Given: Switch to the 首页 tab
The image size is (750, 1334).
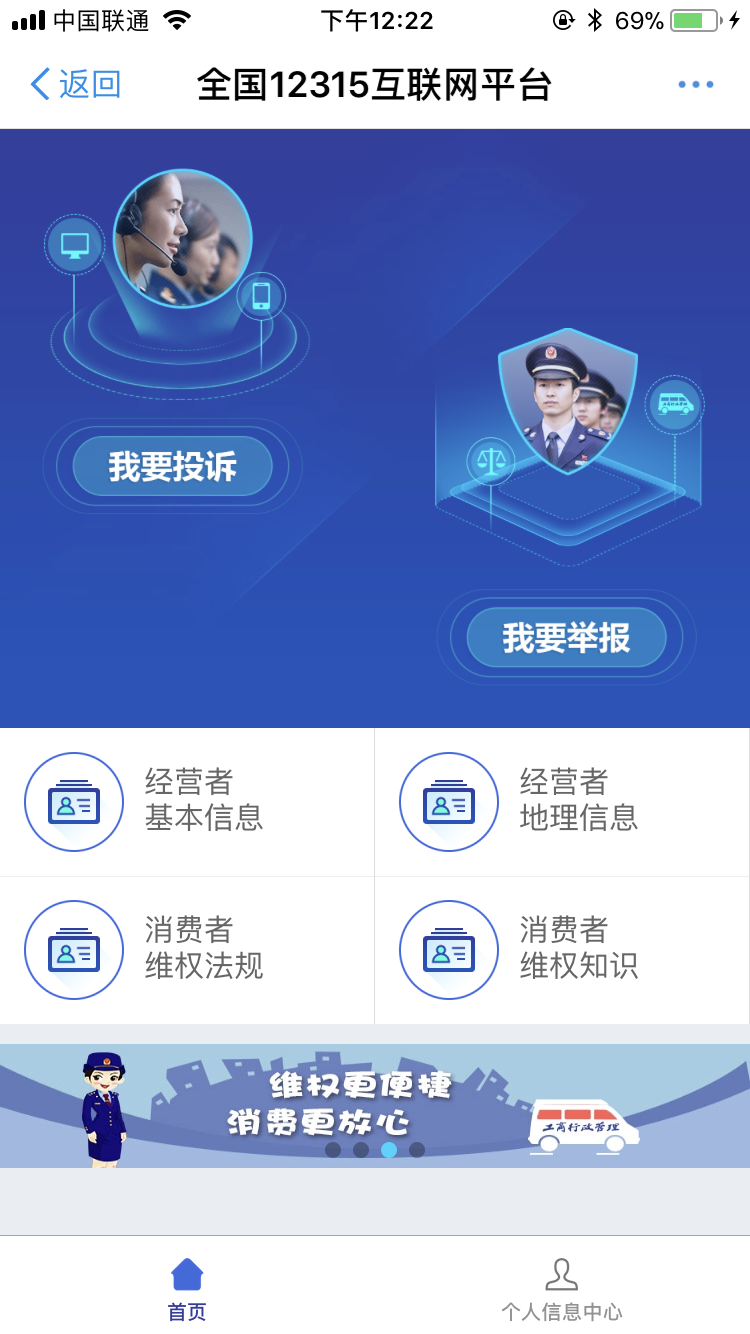Looking at the screenshot, I should tap(187, 1287).
